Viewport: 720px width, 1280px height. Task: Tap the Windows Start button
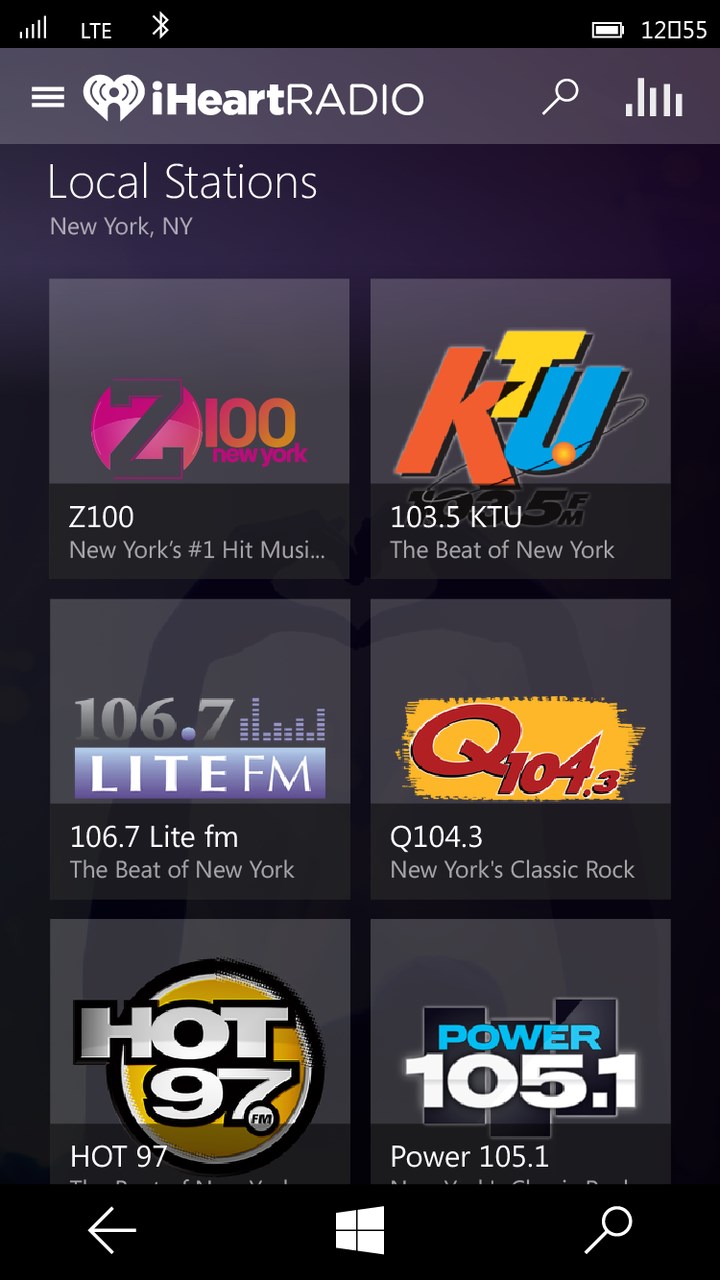point(360,1230)
